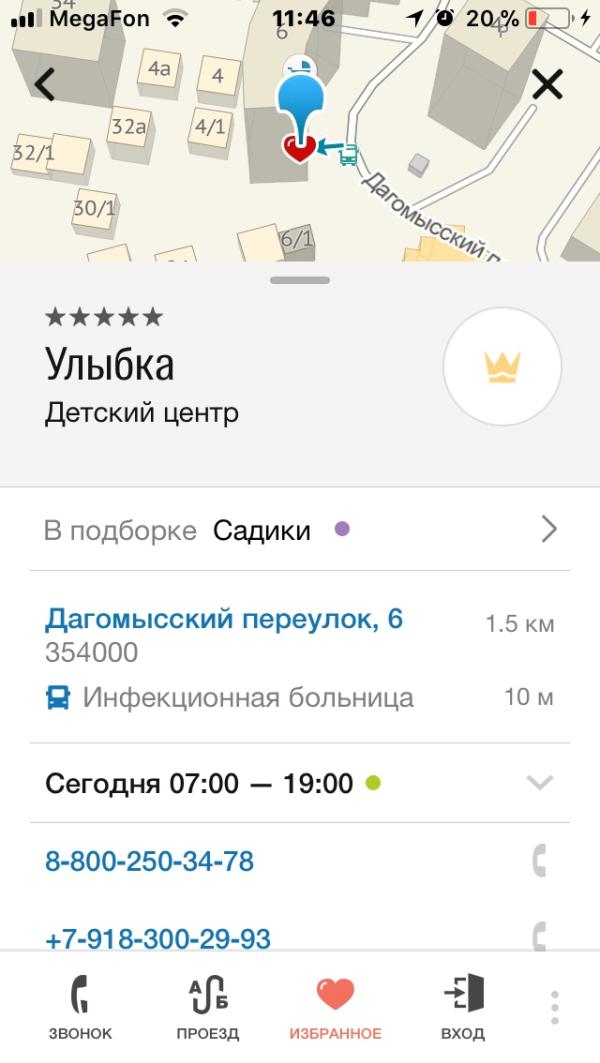This screenshot has width=600, height=1063.
Task: Tap the Звонок call button
Action: click(x=80, y=1006)
